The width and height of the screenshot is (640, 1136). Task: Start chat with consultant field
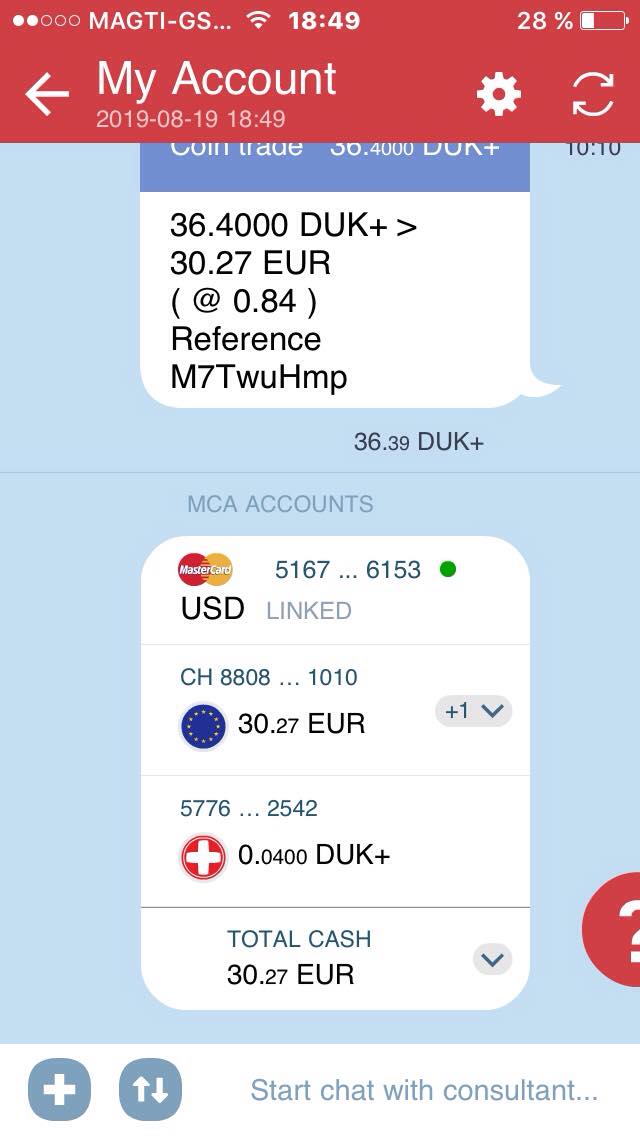[424, 1090]
